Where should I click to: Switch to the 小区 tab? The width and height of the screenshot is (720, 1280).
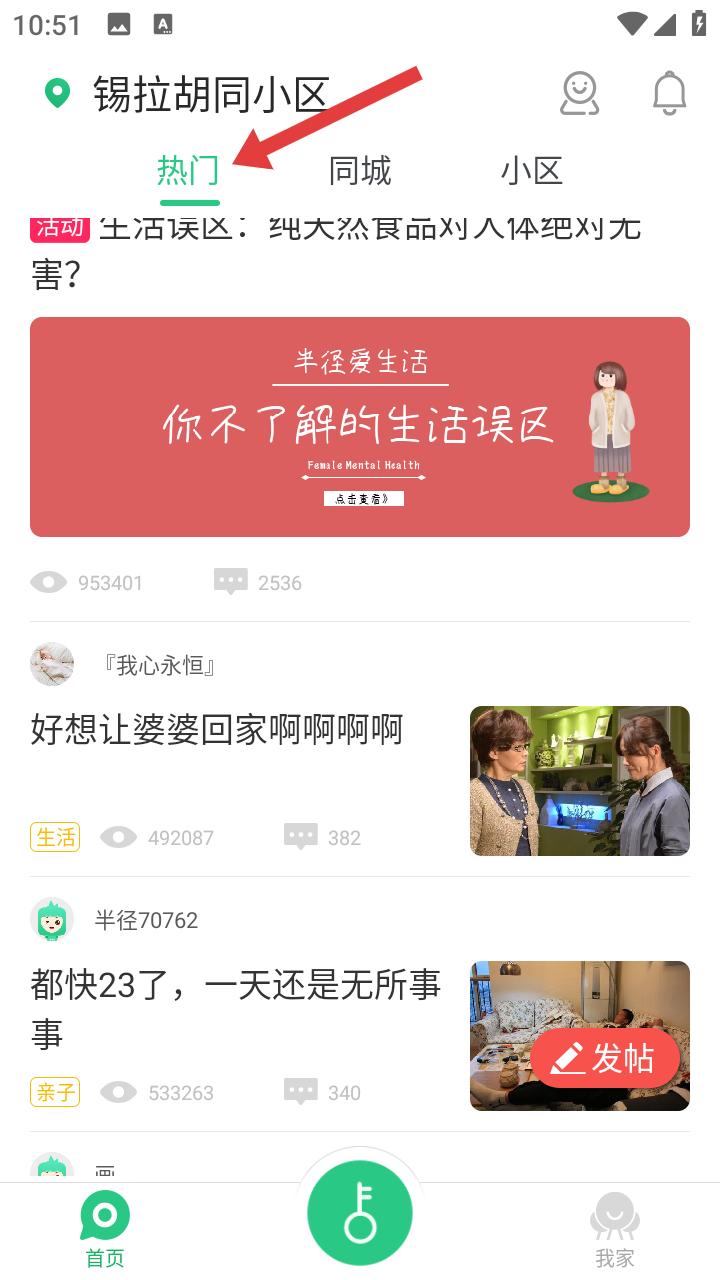coord(532,171)
